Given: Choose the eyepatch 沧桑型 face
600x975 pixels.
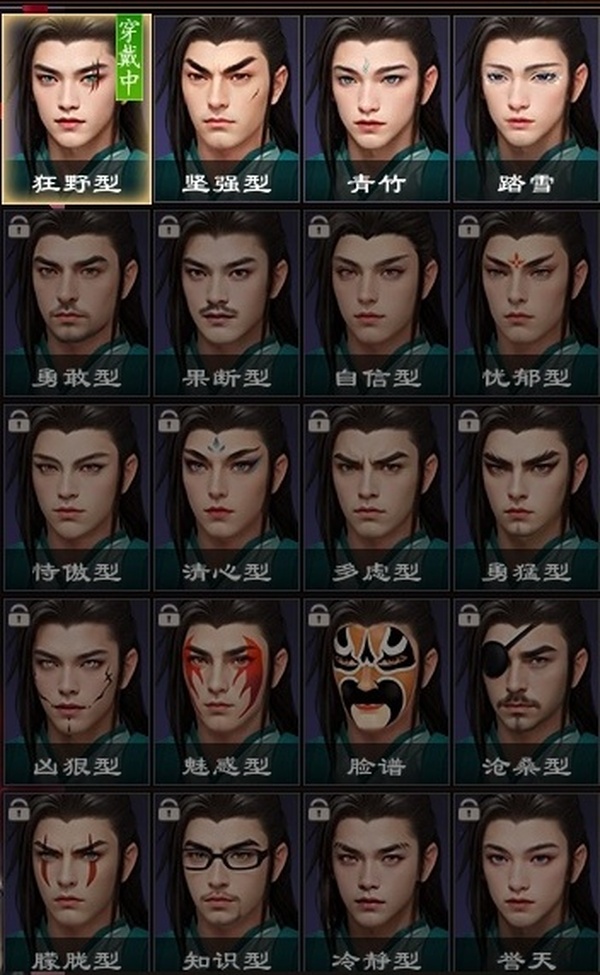Looking at the screenshot, I should point(526,690).
